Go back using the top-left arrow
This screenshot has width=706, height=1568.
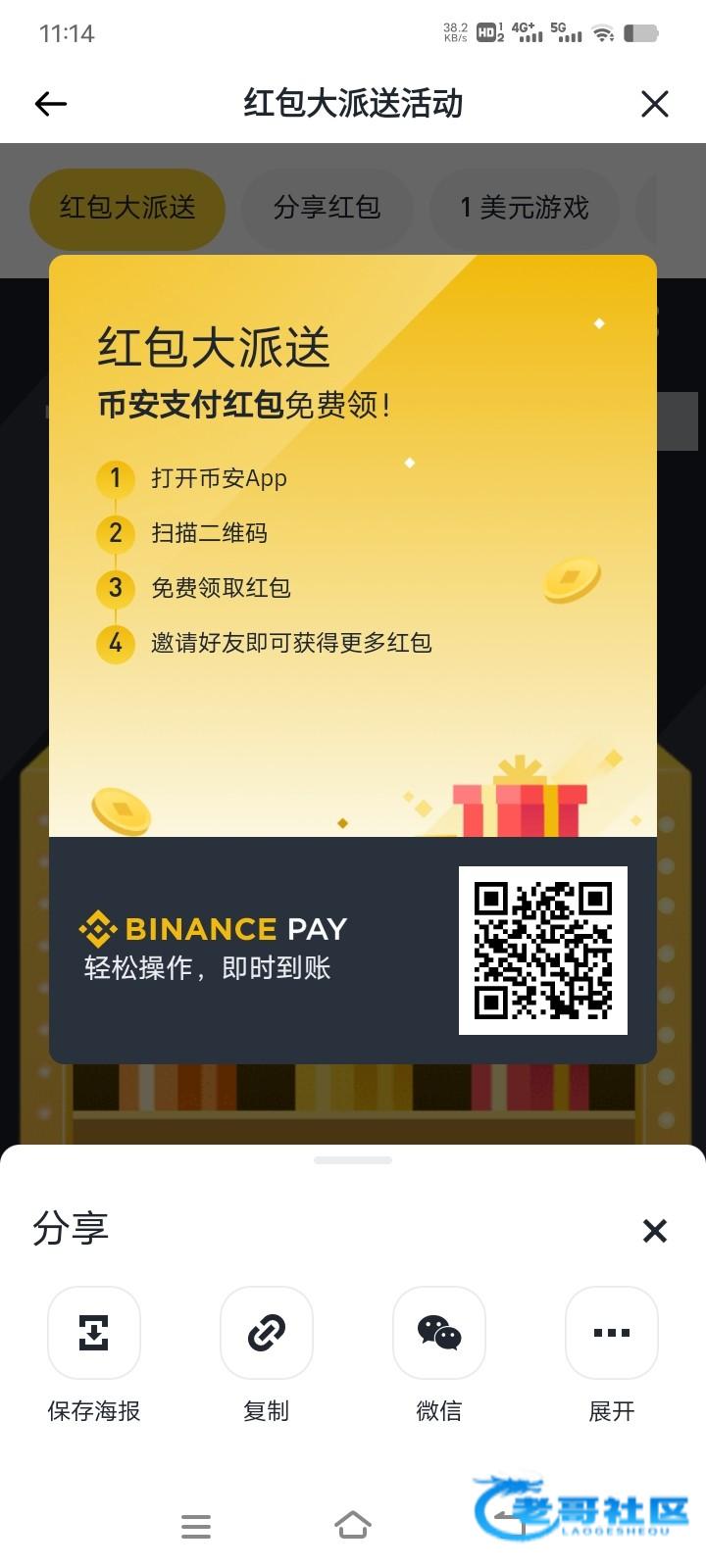50,104
